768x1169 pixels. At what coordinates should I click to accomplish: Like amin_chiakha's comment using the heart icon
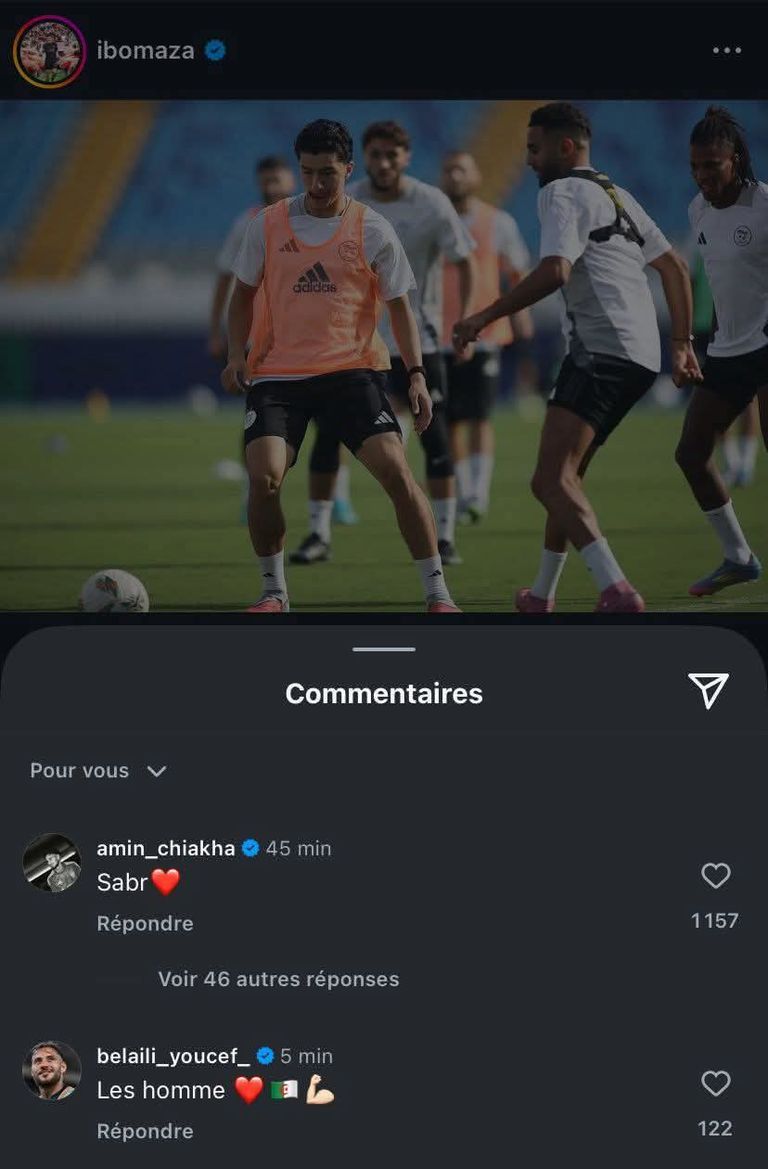coord(714,876)
